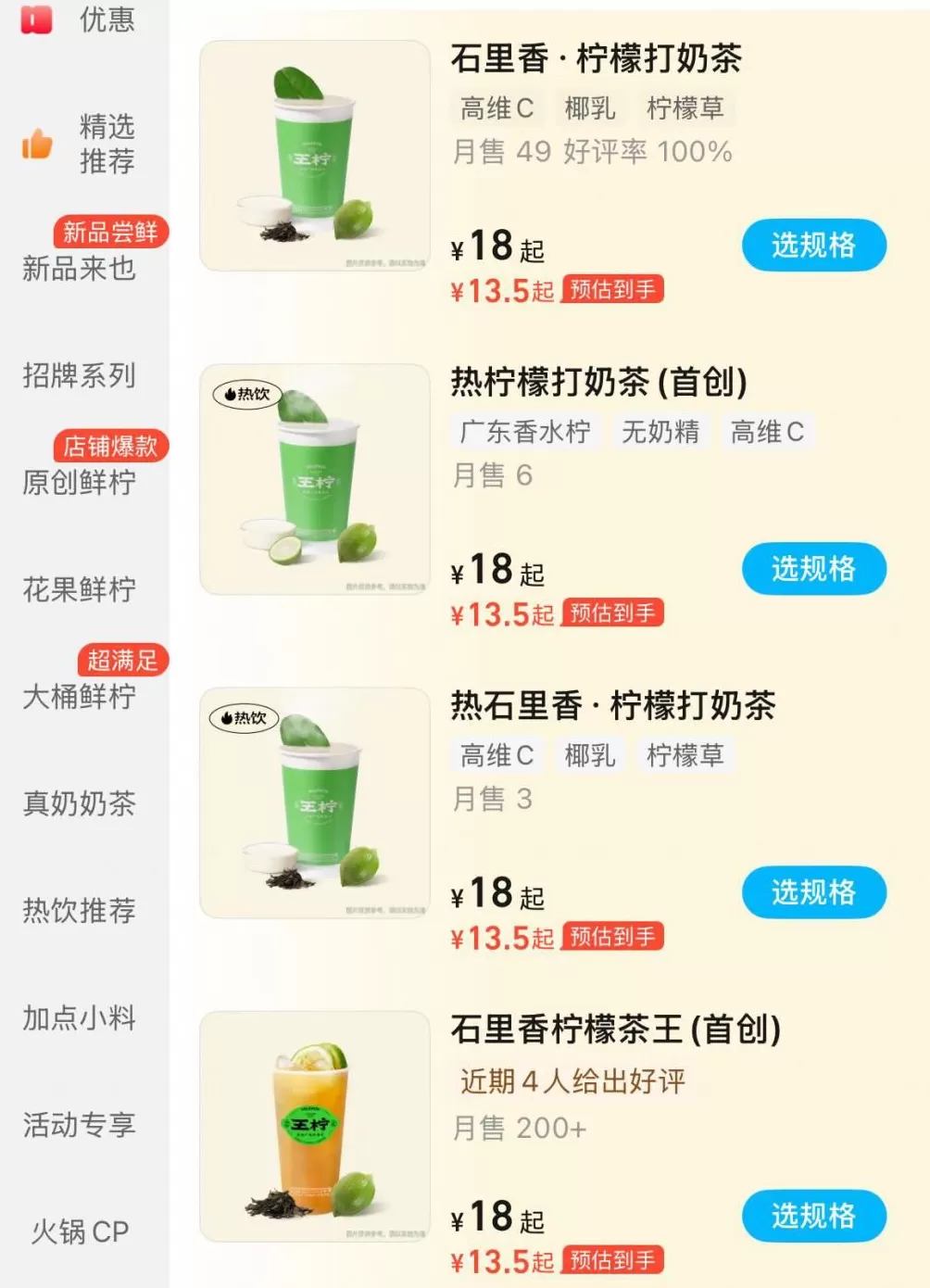Click the thumbs-up icon beside 精选推荐

coord(35,144)
